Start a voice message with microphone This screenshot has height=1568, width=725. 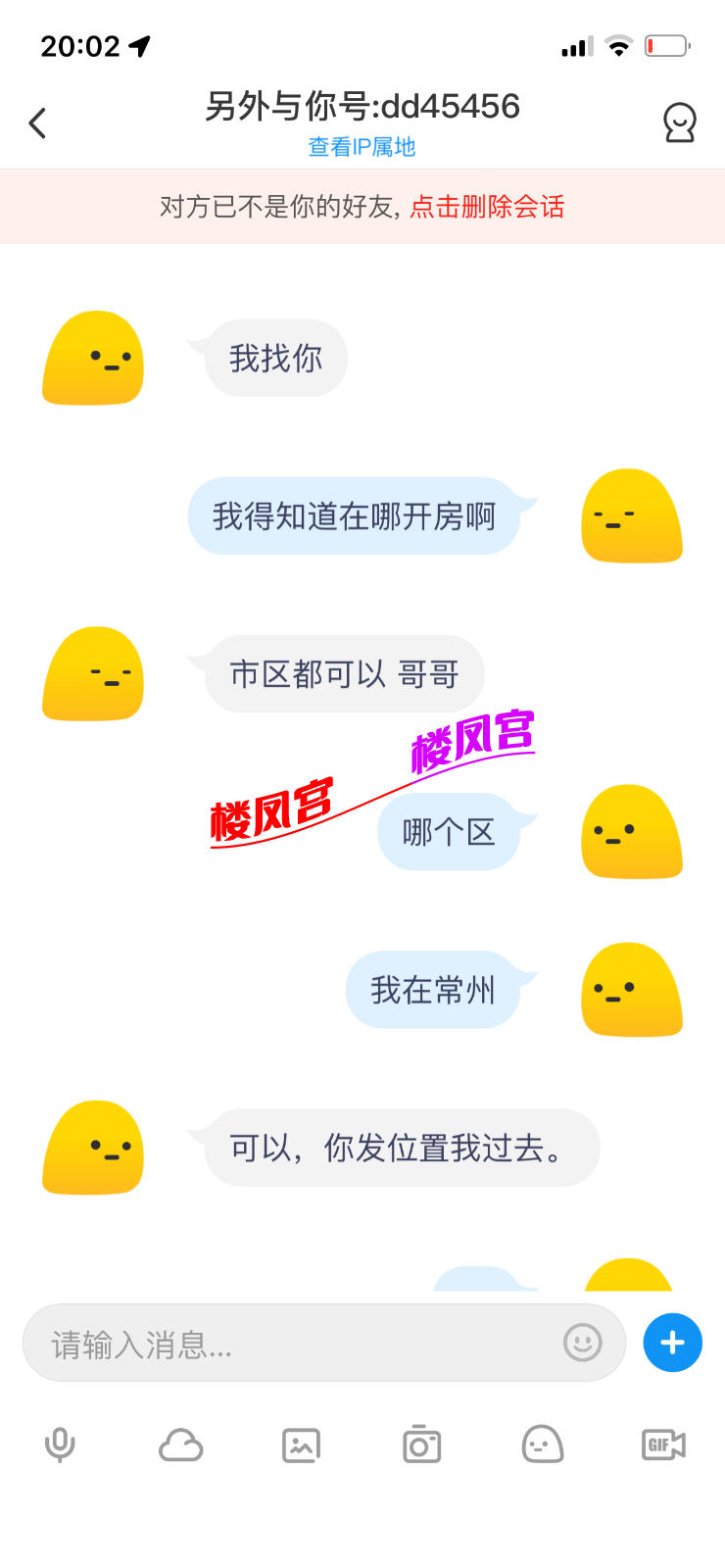(x=60, y=1445)
